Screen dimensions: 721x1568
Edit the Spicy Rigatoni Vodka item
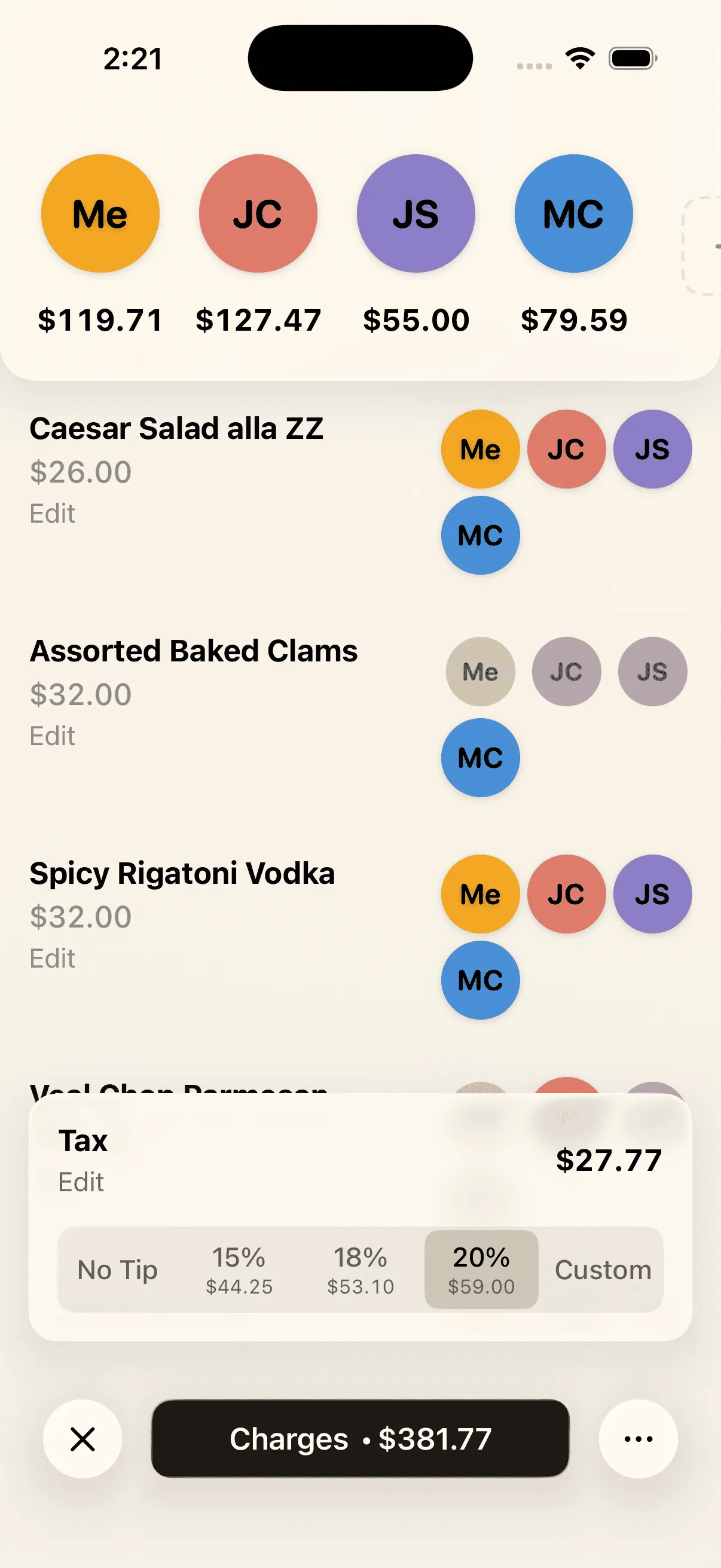point(53,959)
